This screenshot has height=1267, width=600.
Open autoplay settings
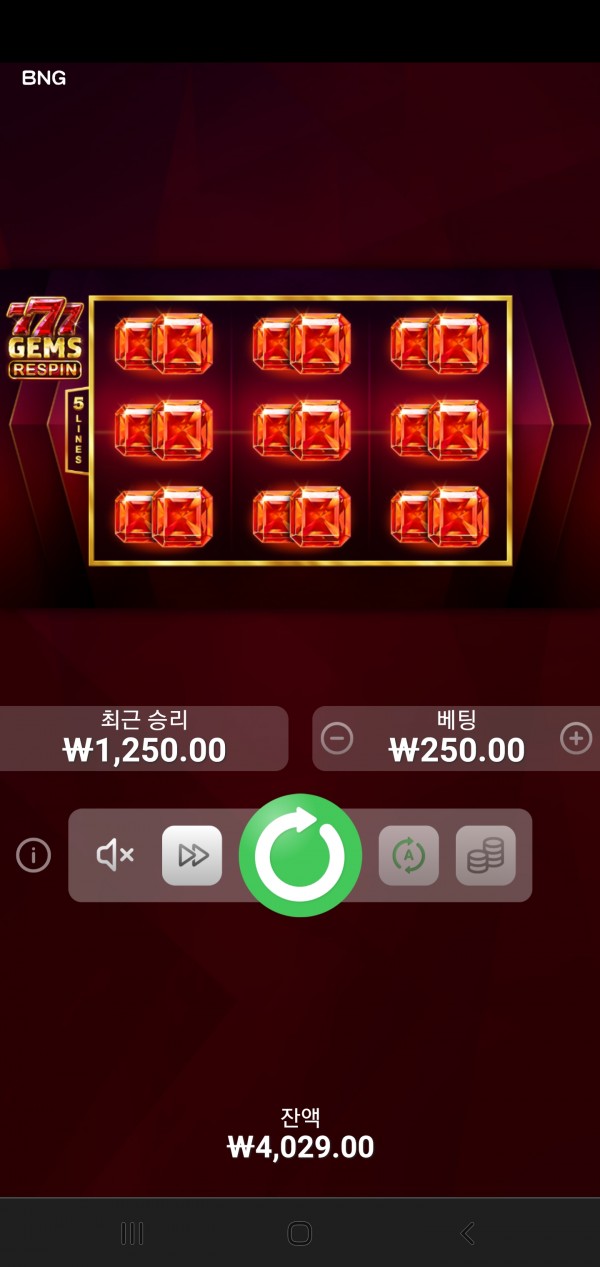408,855
